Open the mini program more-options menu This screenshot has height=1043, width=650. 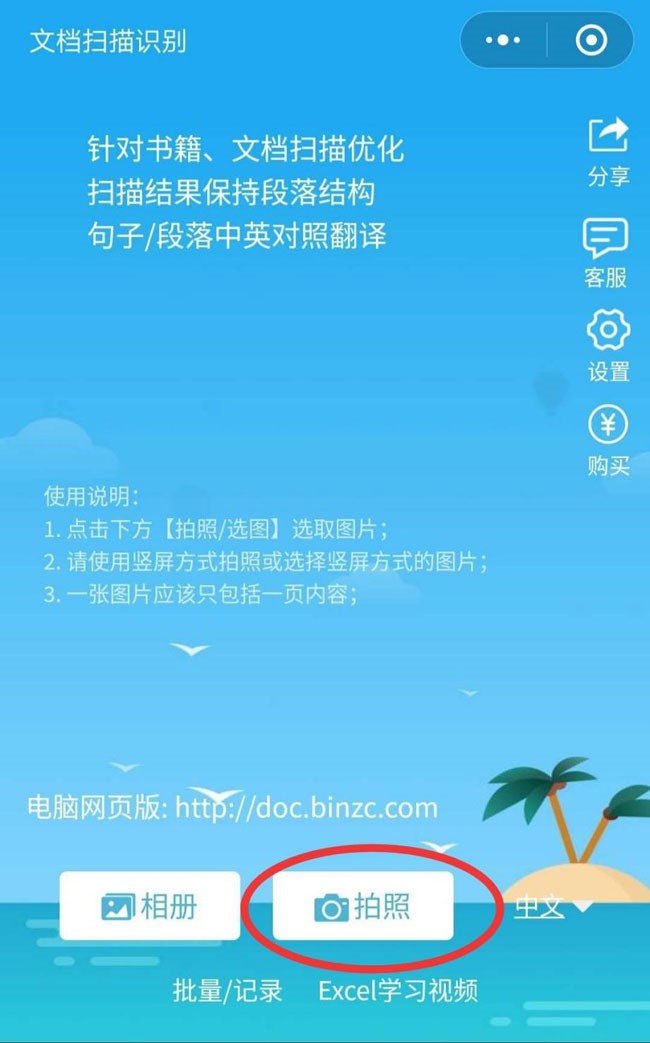point(502,40)
